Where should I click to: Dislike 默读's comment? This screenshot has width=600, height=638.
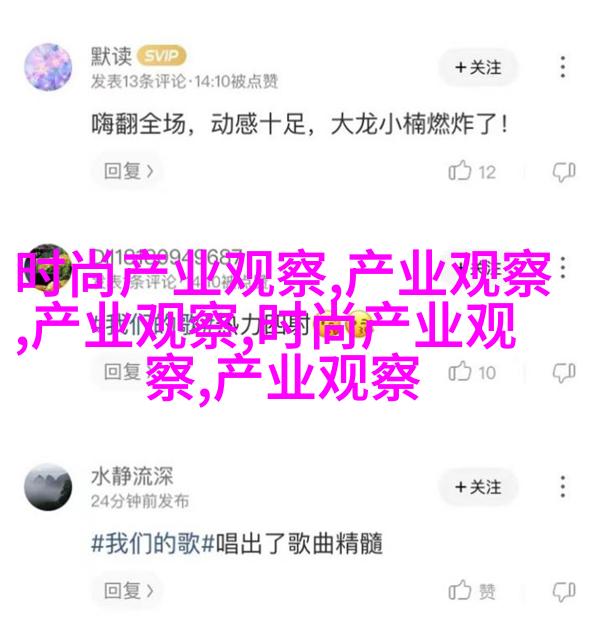564,172
